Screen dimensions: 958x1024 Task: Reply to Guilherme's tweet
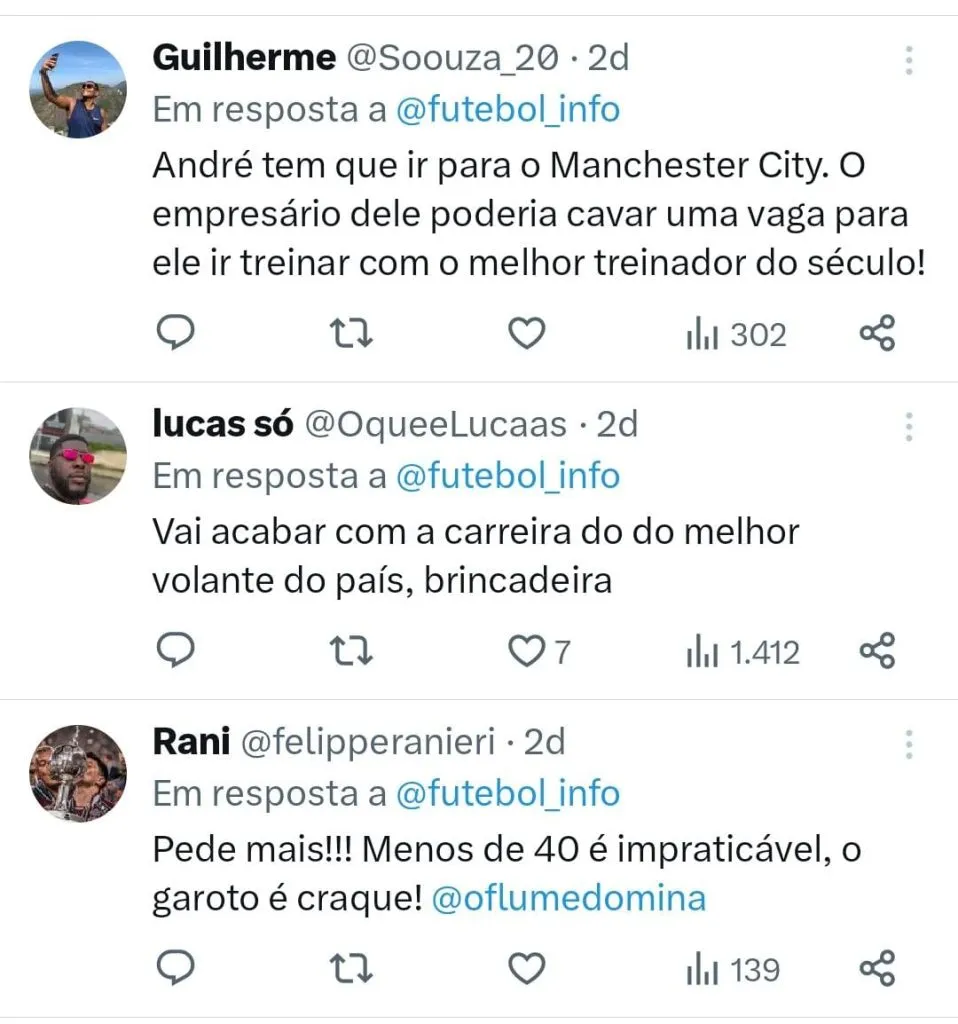click(x=177, y=335)
